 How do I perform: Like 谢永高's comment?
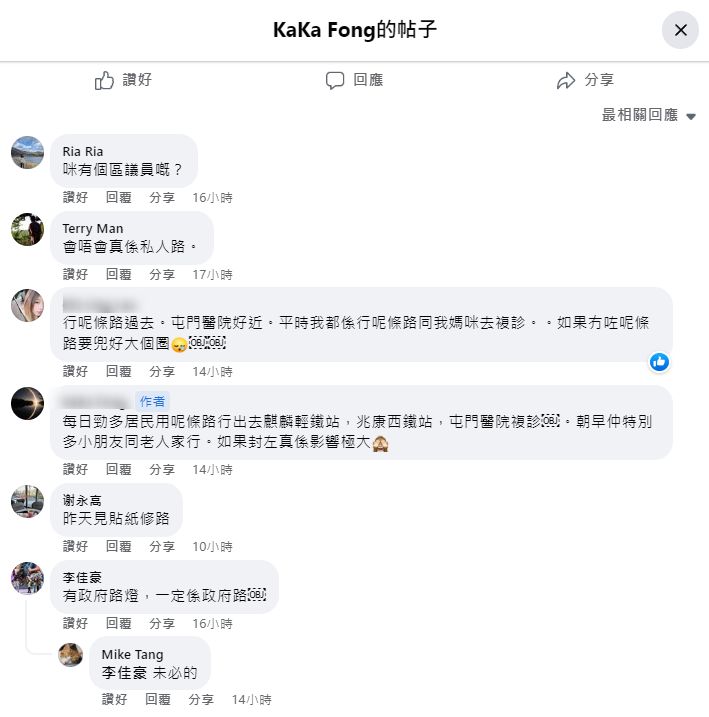[x=75, y=547]
